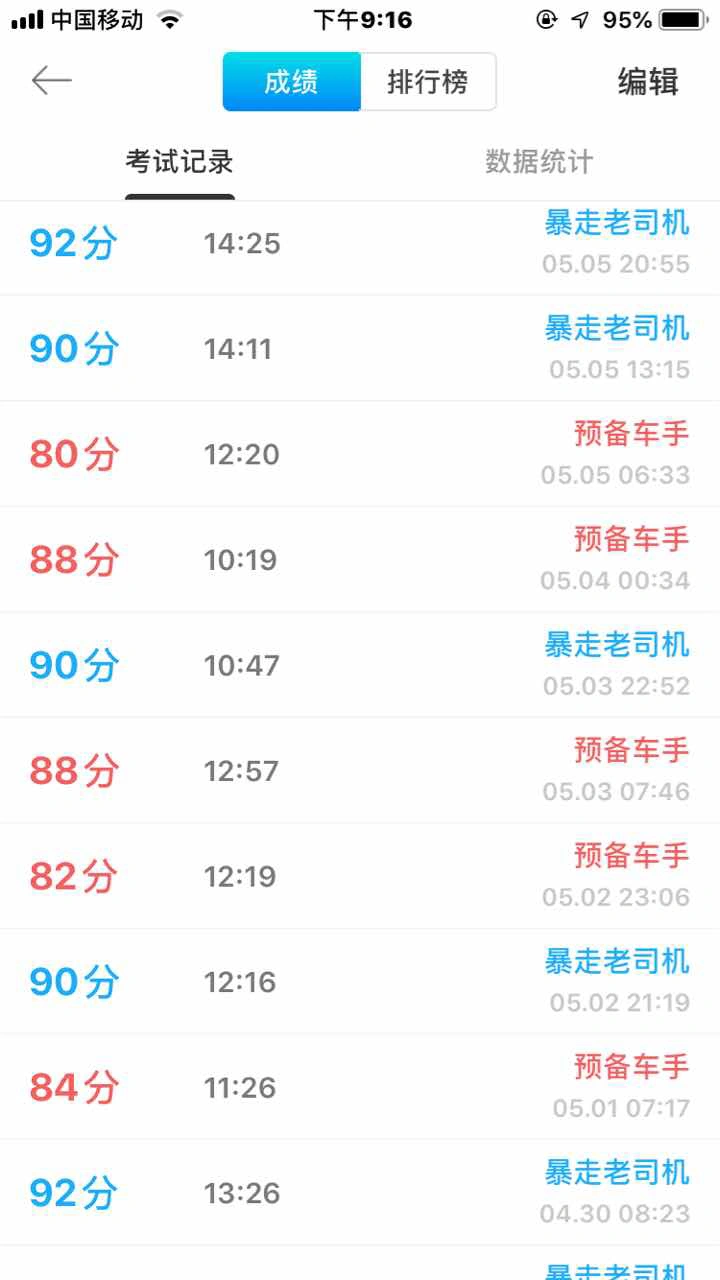Viewport: 720px width, 1280px height.
Task: Open the record dated 05.04 00:34
Action: click(360, 559)
